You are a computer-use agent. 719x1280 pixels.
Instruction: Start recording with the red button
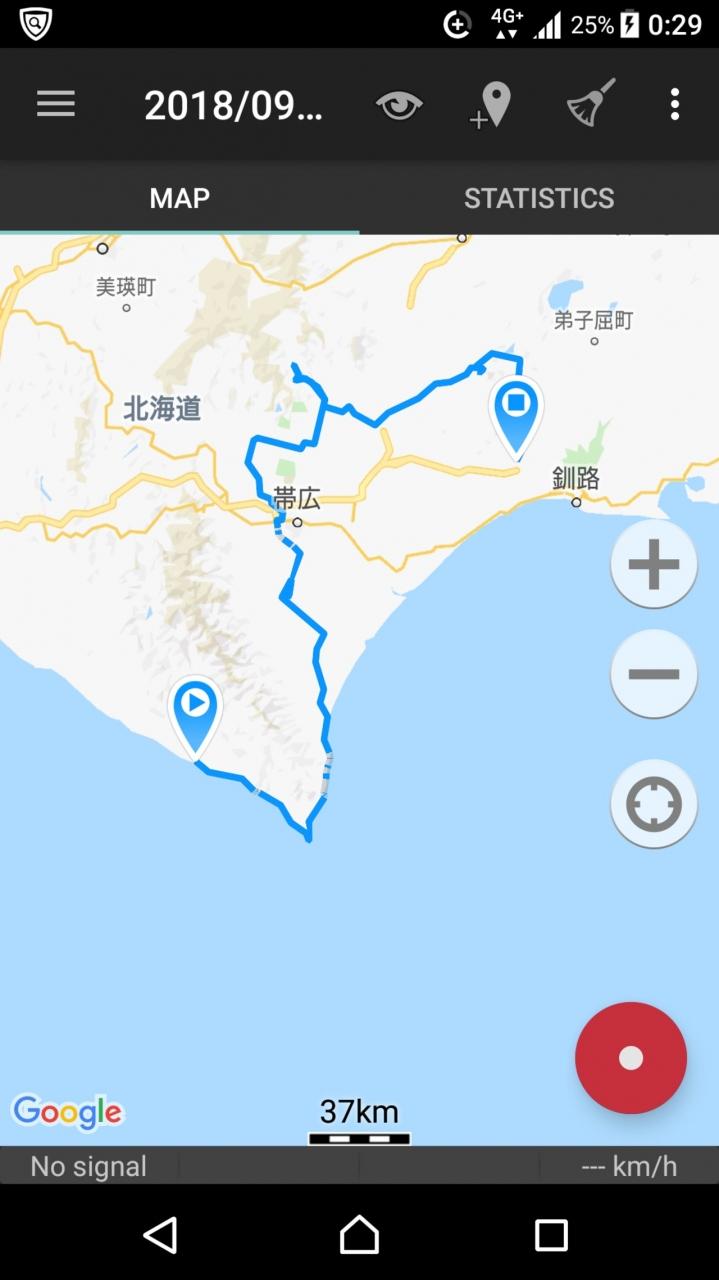[x=631, y=1058]
